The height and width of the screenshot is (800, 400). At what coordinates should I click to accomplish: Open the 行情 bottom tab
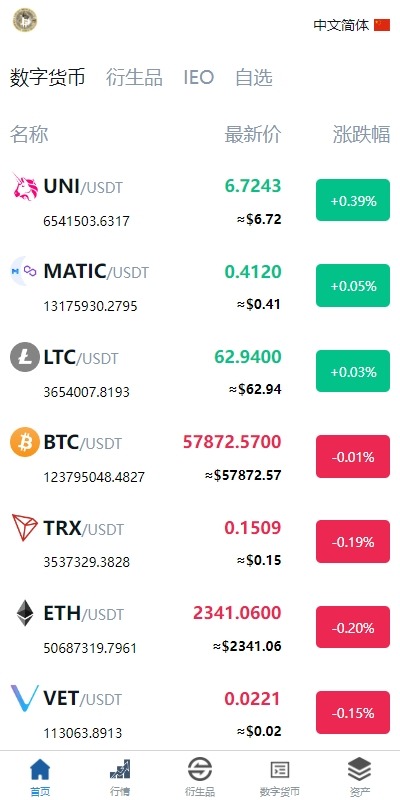120,777
